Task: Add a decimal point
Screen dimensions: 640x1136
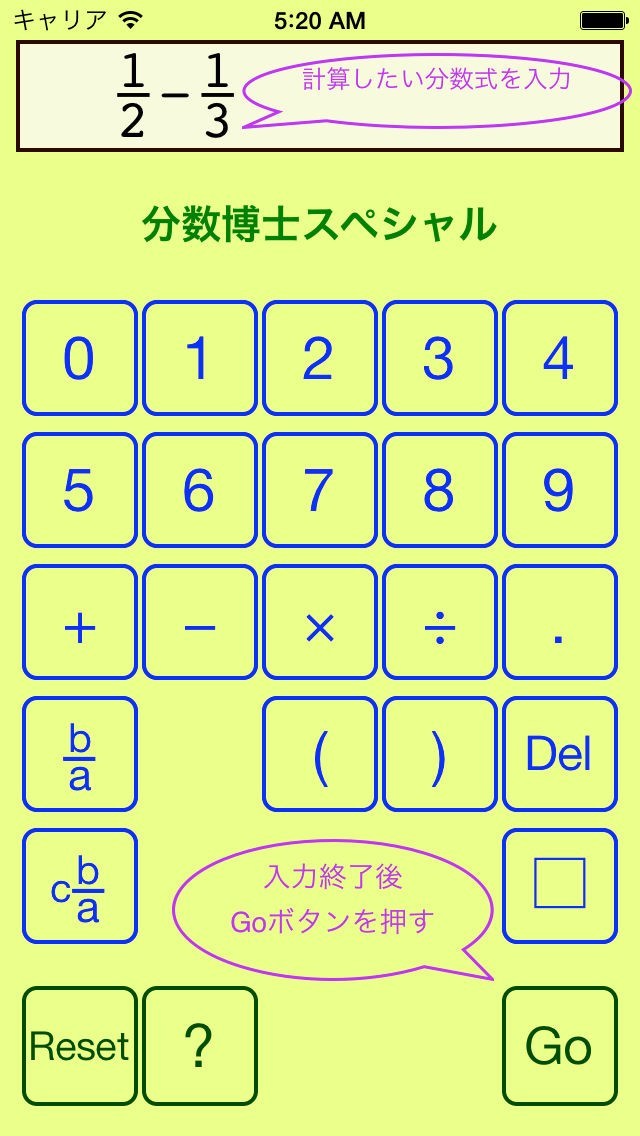Action: [559, 622]
